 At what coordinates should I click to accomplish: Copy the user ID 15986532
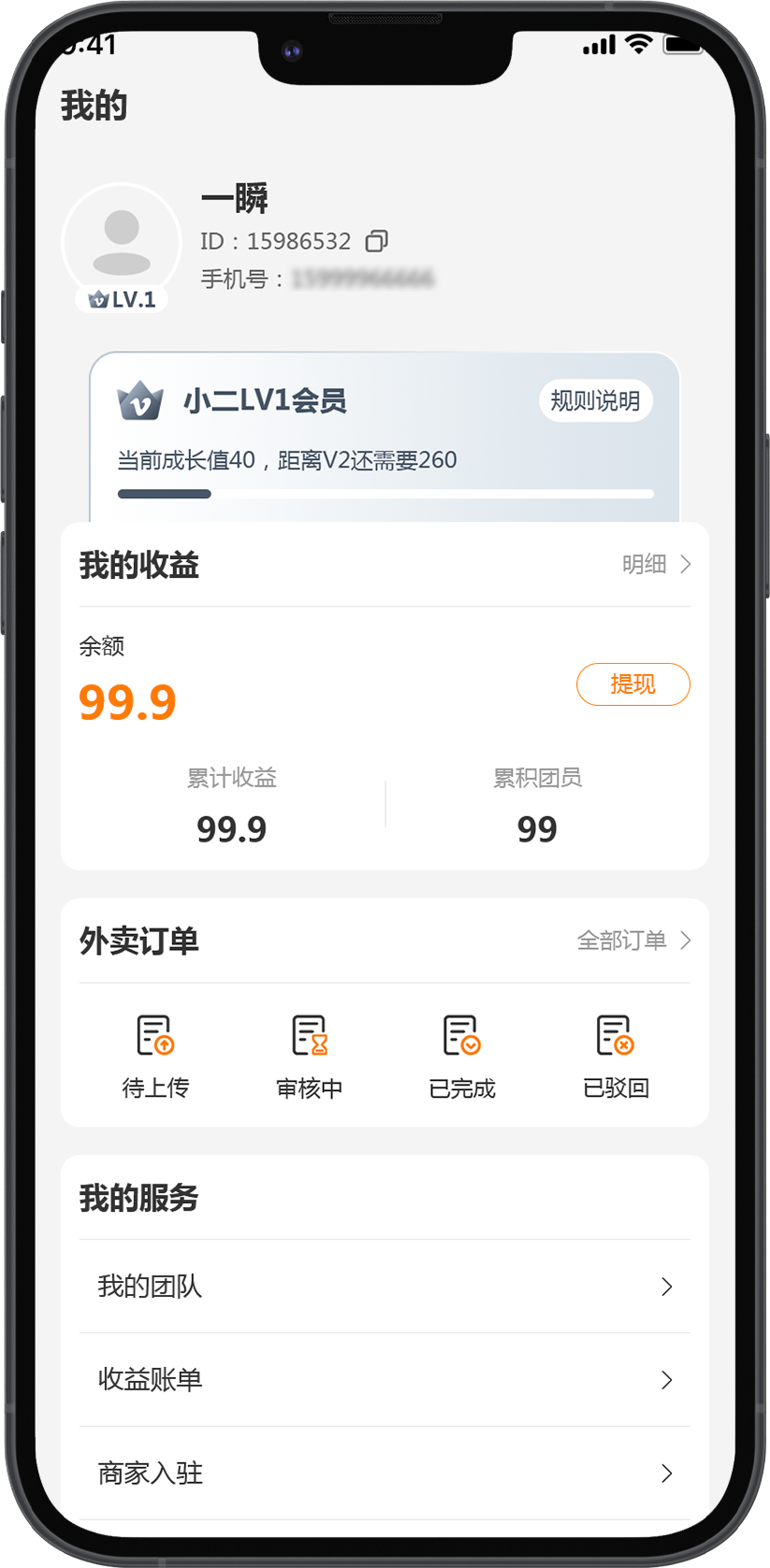click(x=376, y=241)
